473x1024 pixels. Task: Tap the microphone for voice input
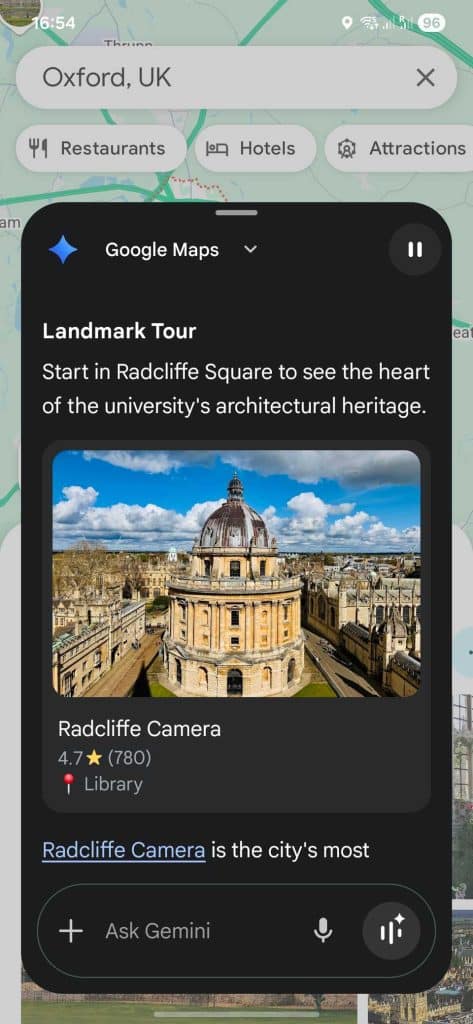point(323,931)
